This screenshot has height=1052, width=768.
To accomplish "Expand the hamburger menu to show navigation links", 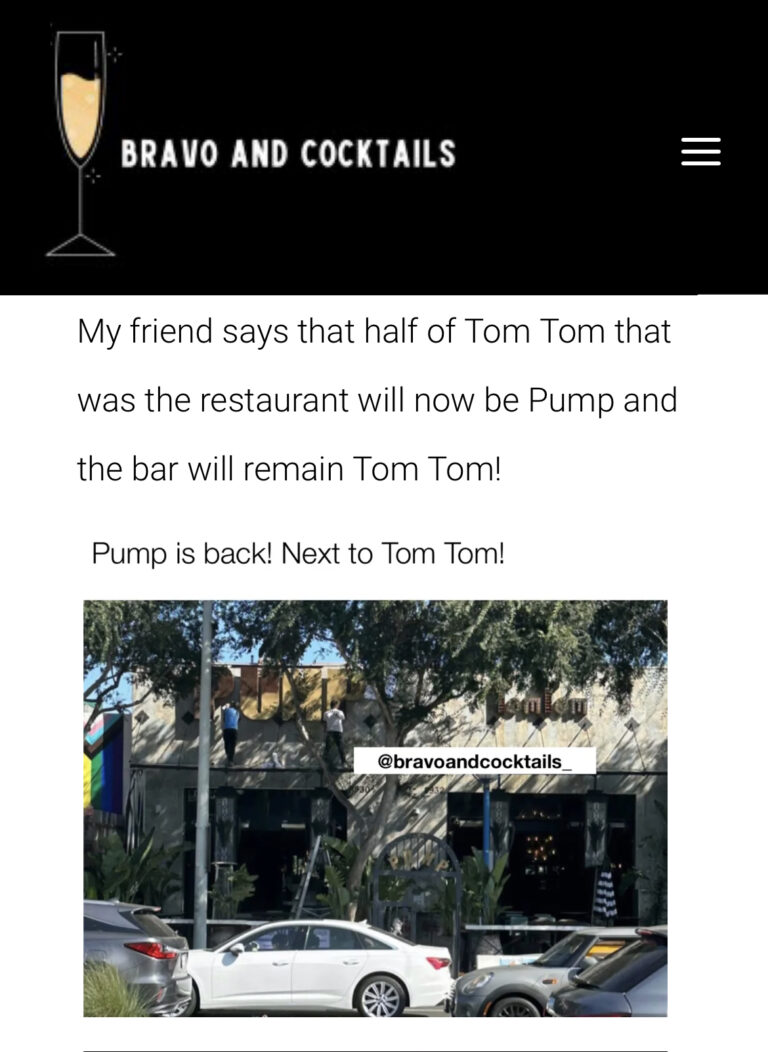I will click(x=703, y=152).
